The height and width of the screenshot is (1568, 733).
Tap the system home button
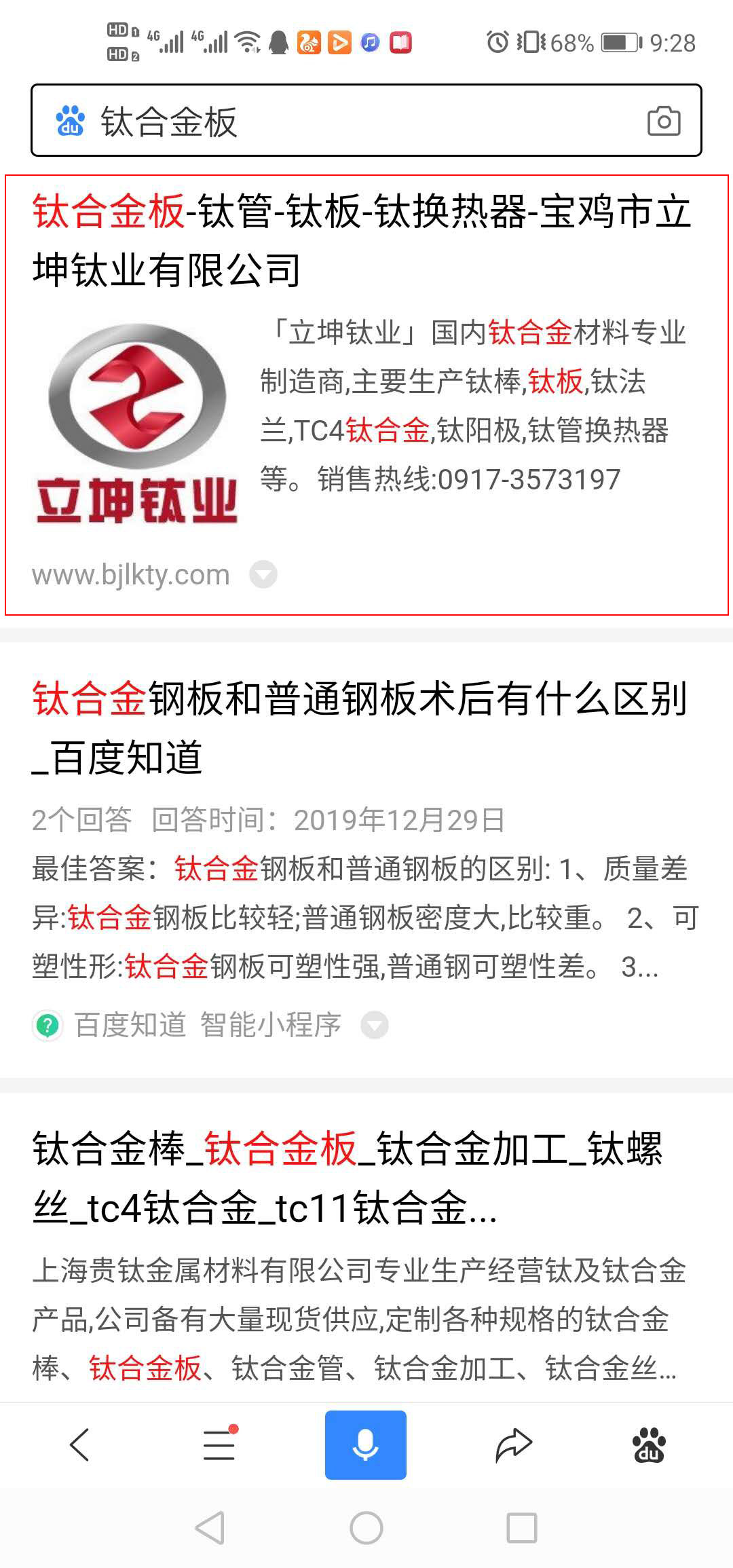366,1528
